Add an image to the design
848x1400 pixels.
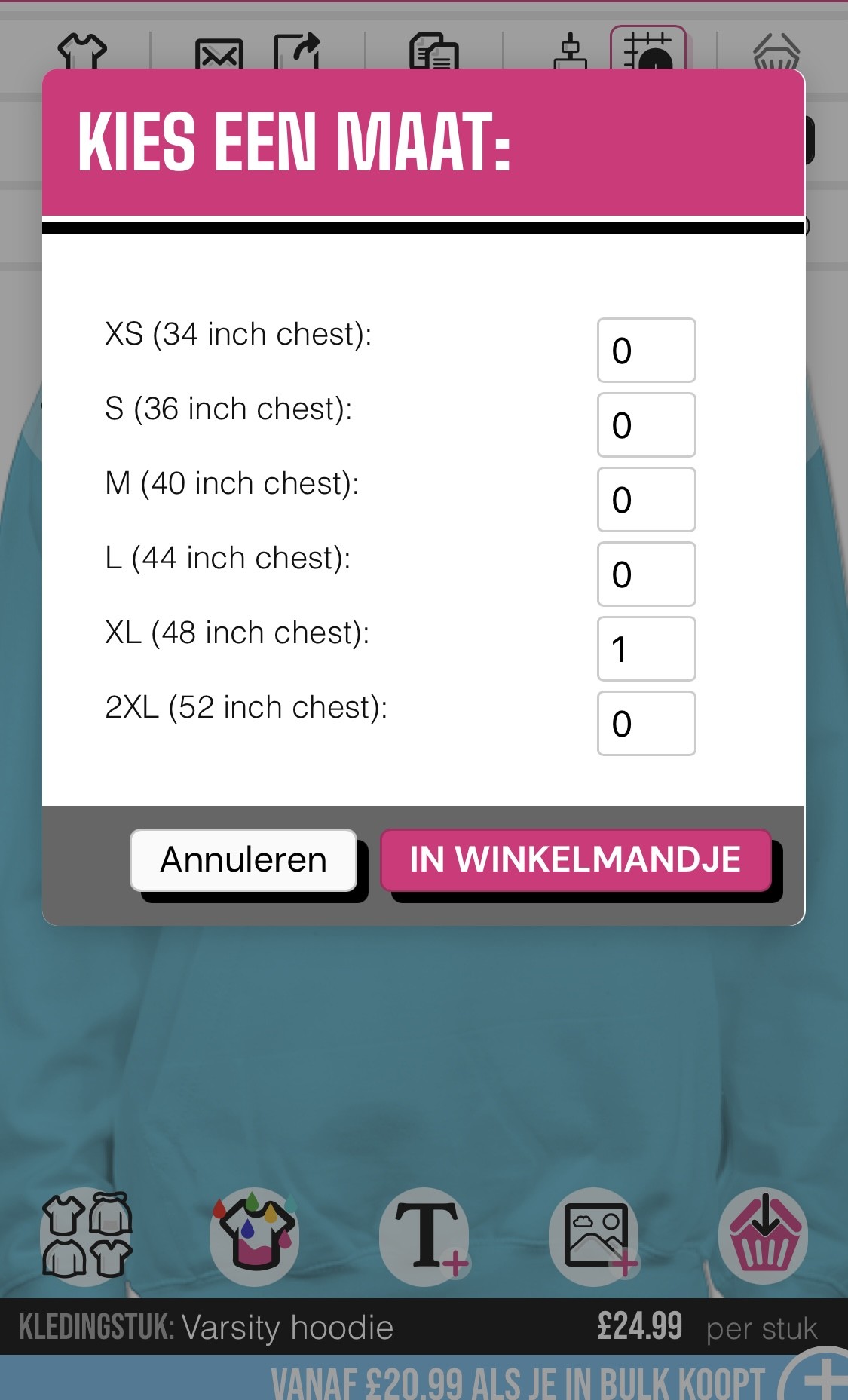tap(595, 1236)
